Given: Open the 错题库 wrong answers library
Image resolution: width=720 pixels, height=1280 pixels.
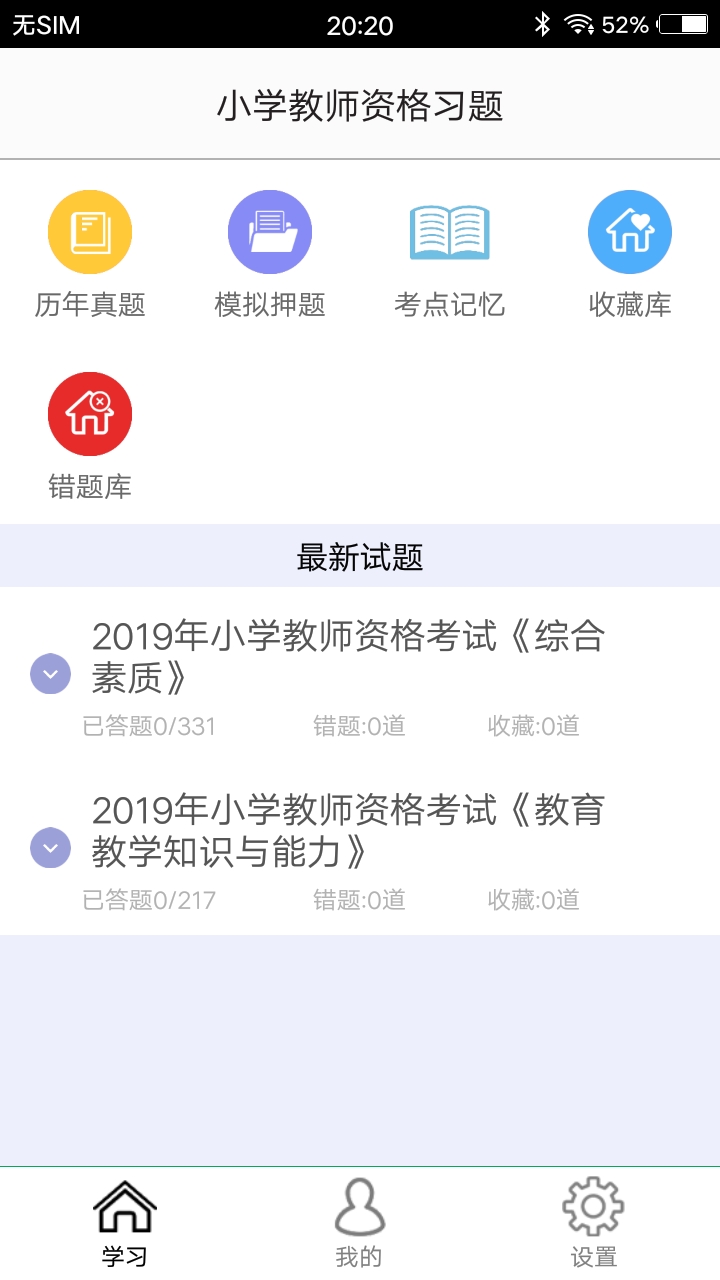Looking at the screenshot, I should click(90, 413).
